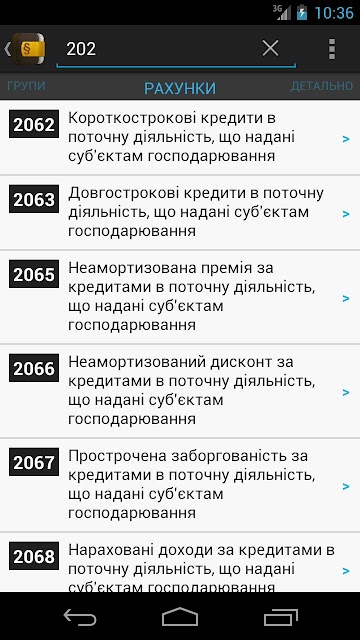Open account 2067 Прострочена заборгованість

click(x=180, y=485)
